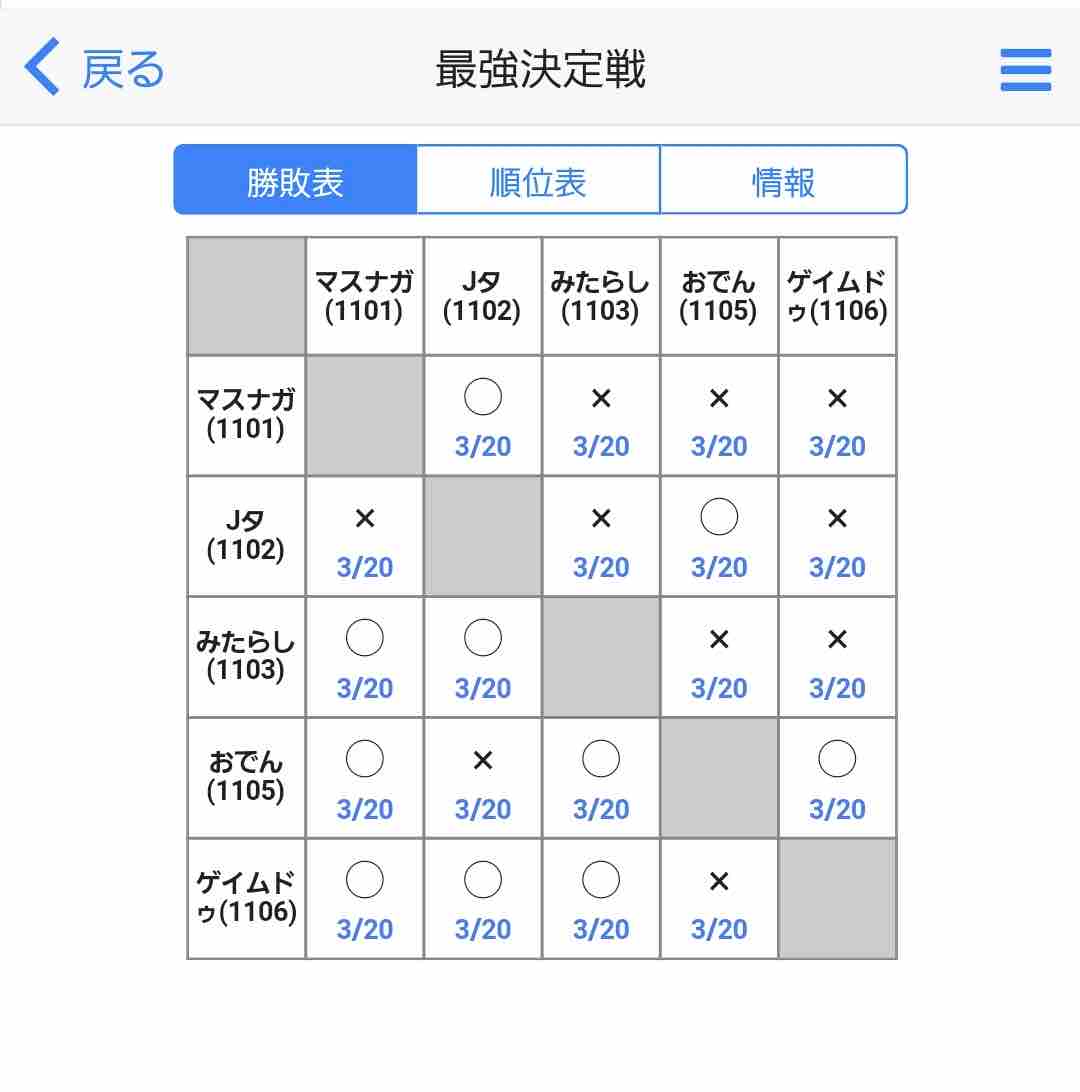Switch to the 順位表 tab

[x=539, y=180]
